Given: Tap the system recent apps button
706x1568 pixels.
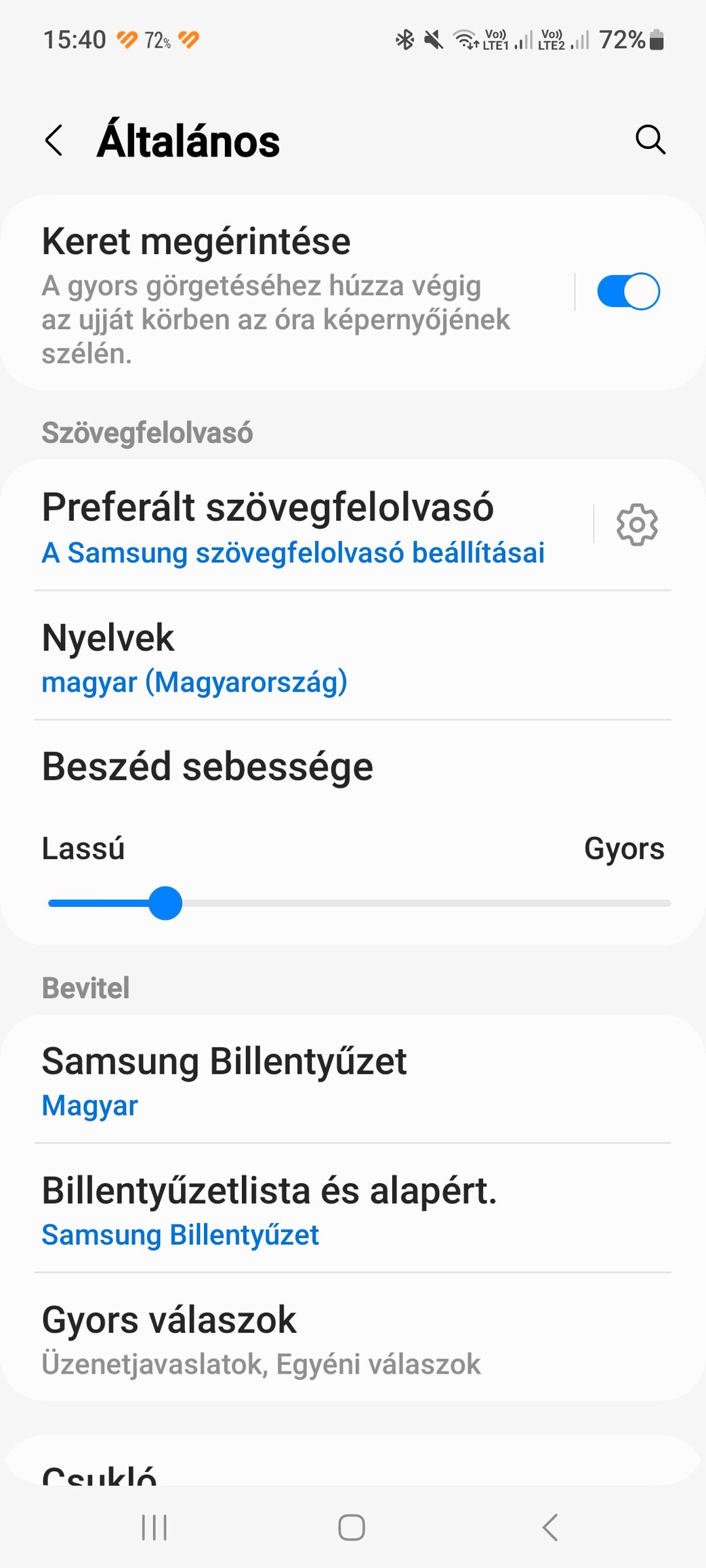Looking at the screenshot, I should (x=154, y=1527).
